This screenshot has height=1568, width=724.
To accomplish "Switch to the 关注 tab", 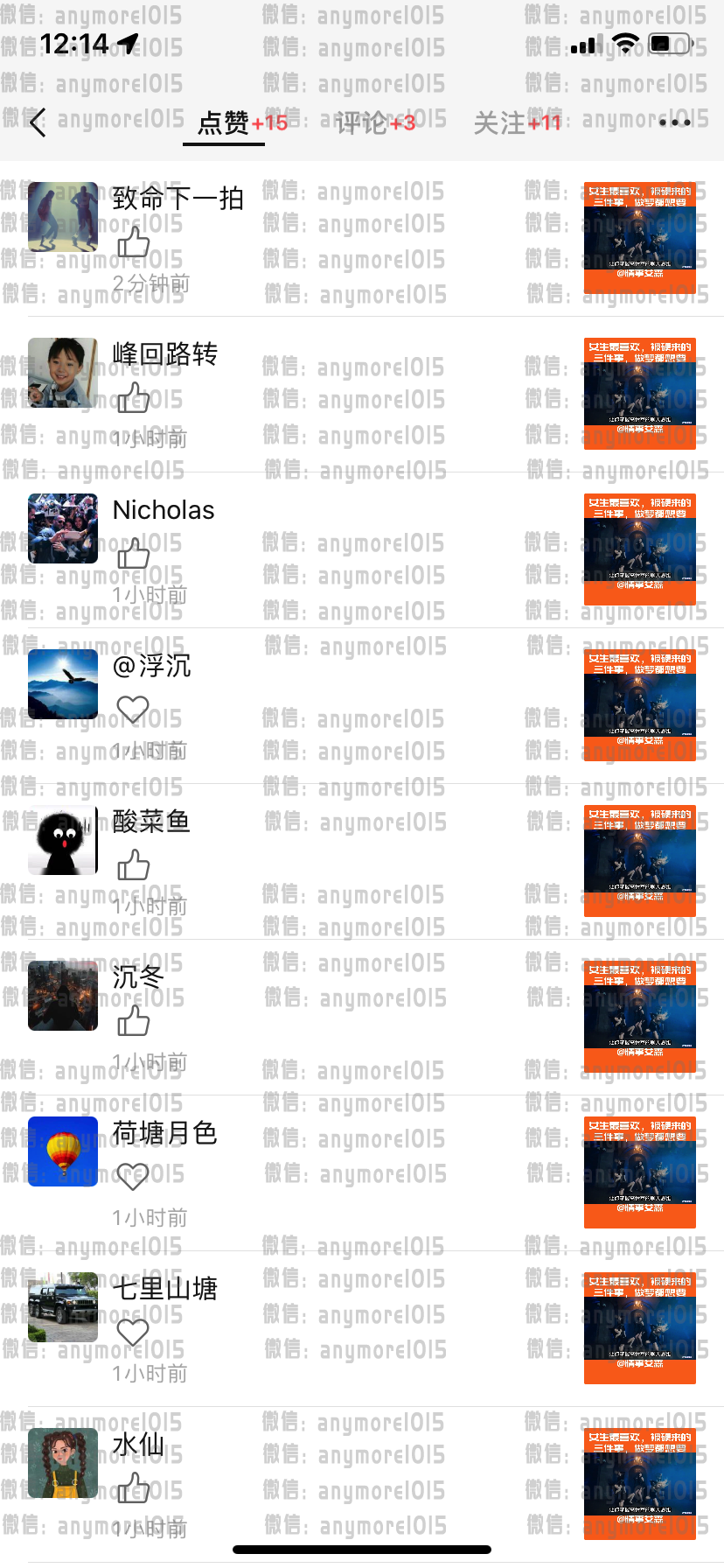I will click(x=517, y=123).
